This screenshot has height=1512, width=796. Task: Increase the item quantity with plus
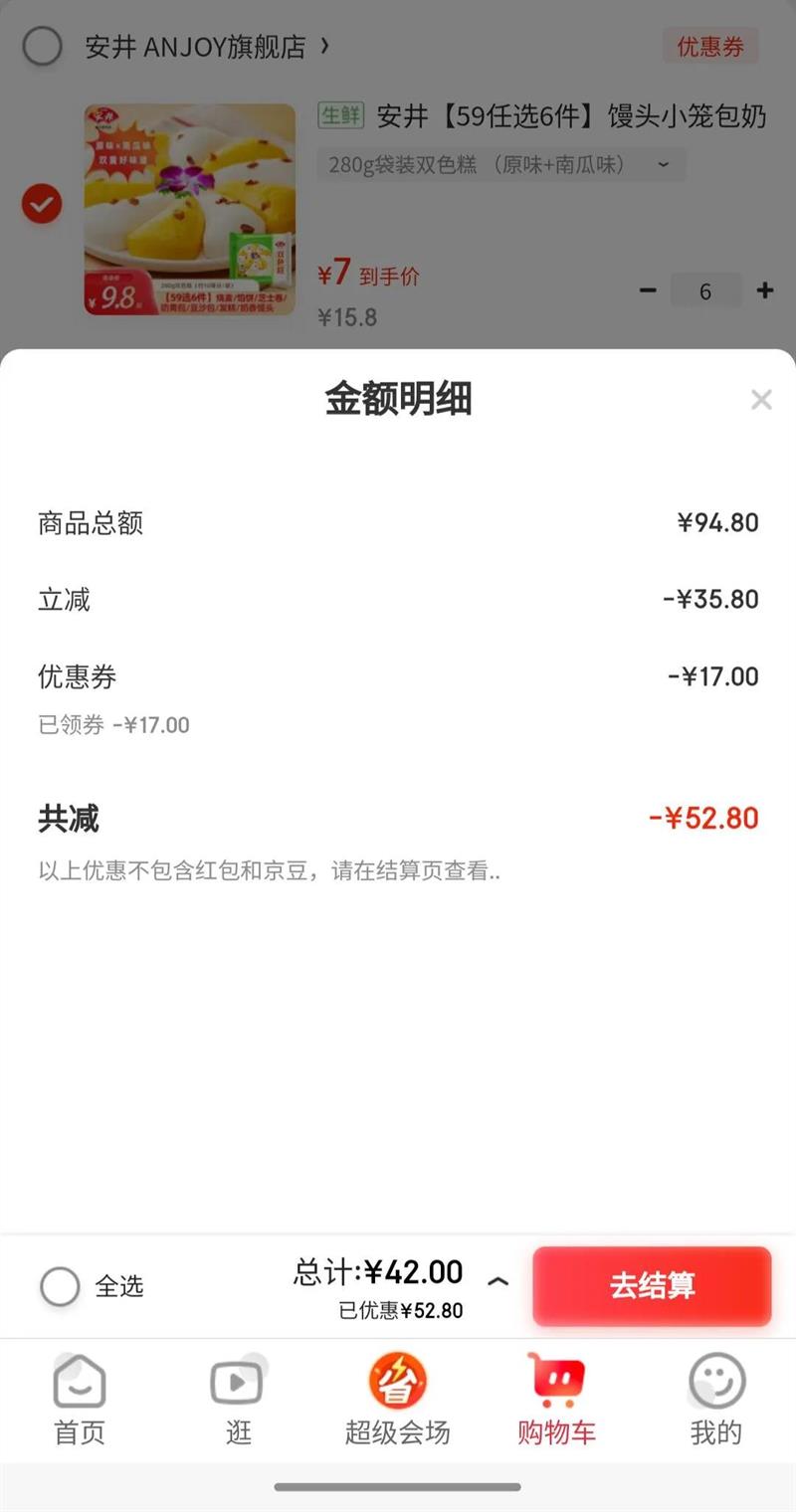(764, 290)
